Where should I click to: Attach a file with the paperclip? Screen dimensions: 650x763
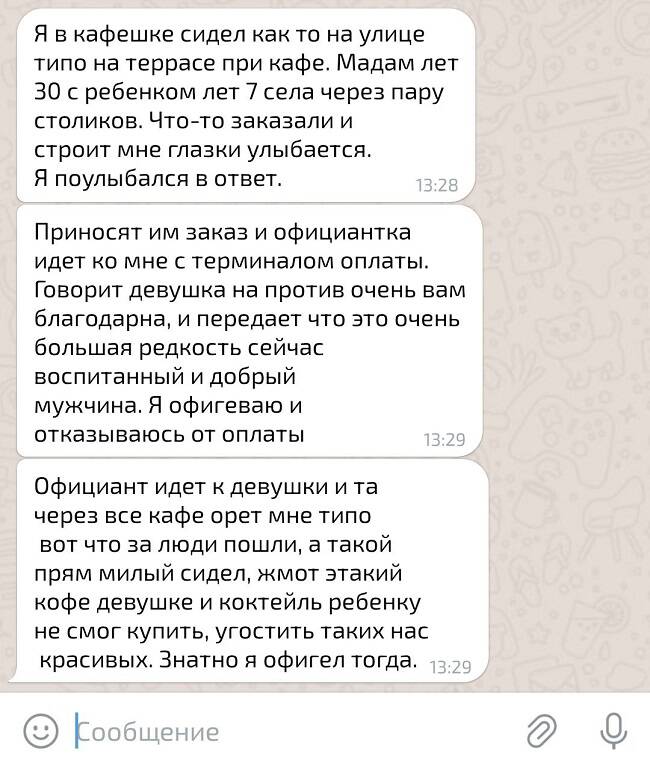pos(541,731)
